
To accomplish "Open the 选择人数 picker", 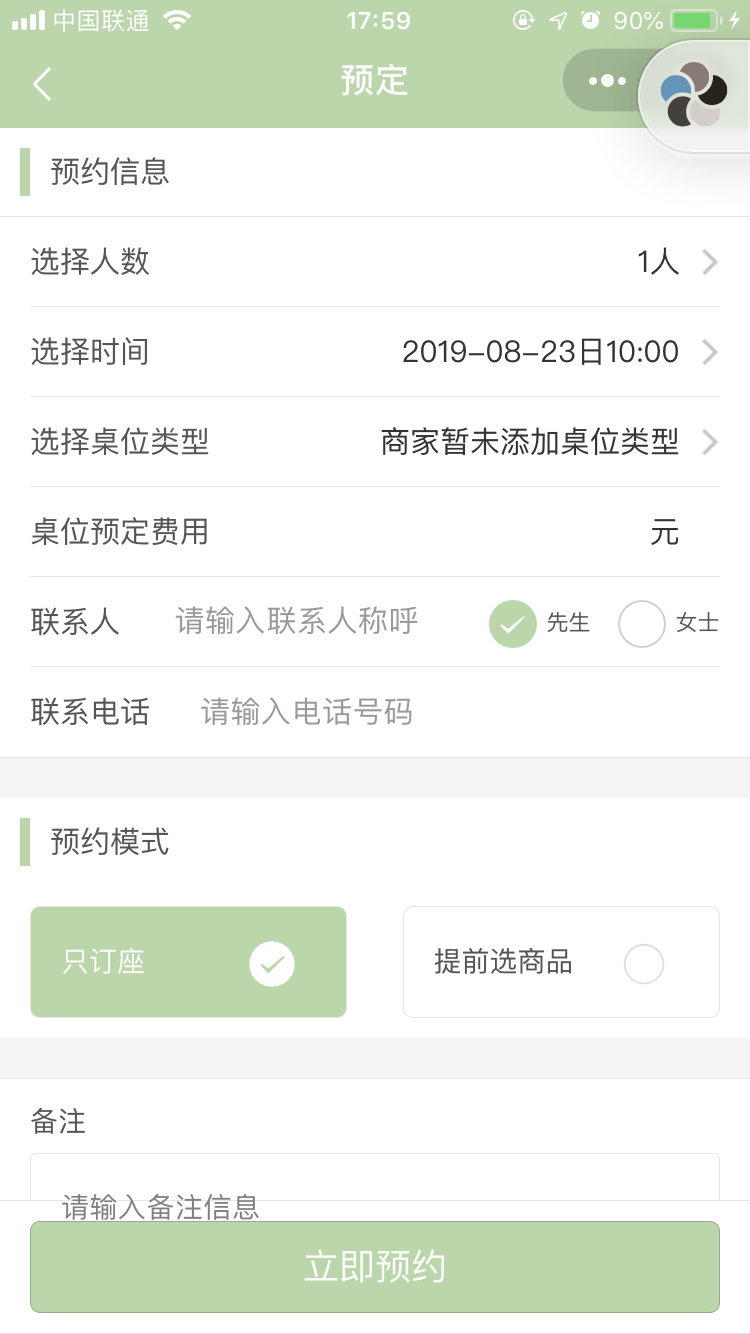I will (x=375, y=262).
